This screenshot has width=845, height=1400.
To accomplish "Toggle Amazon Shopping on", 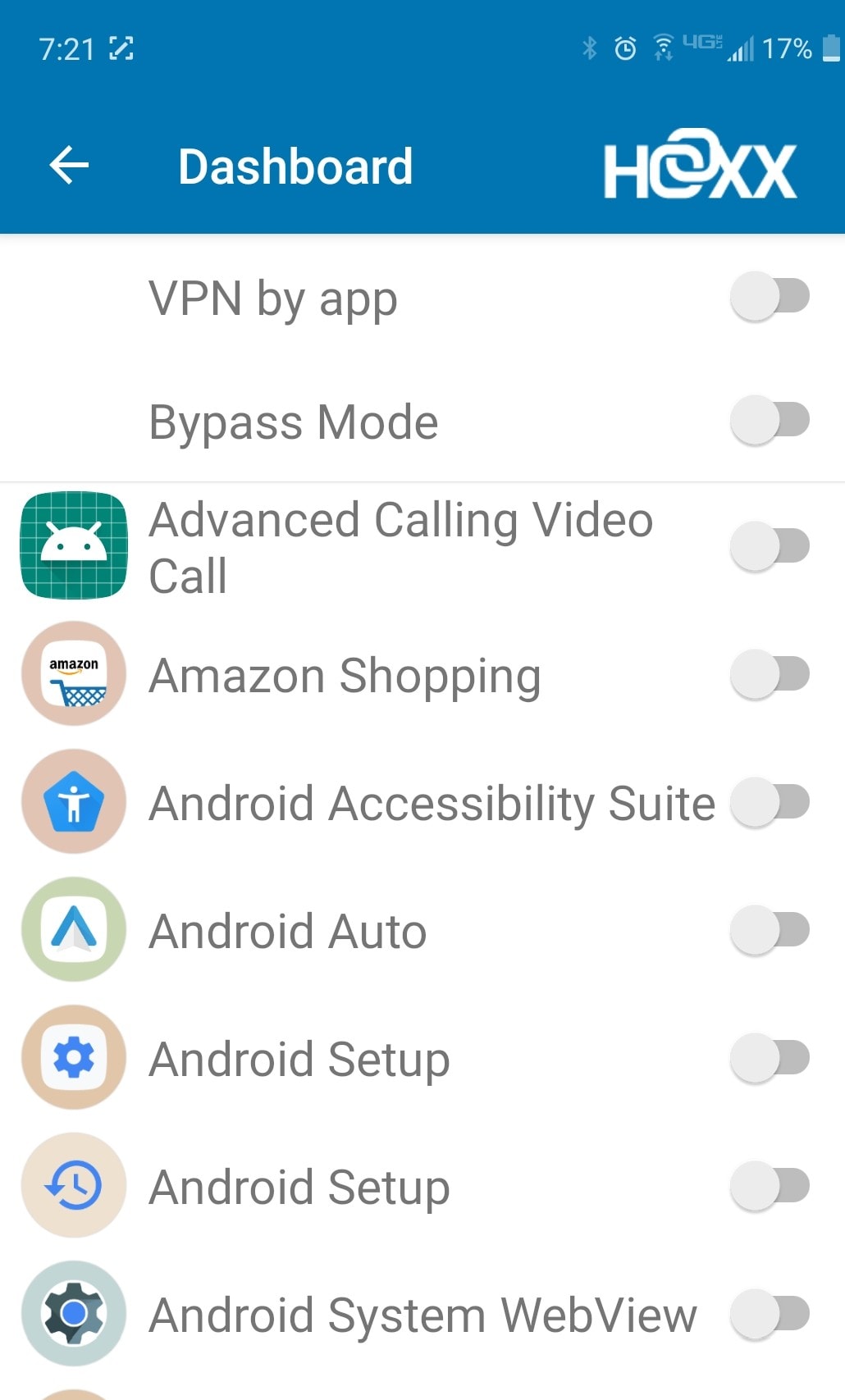I will [770, 673].
